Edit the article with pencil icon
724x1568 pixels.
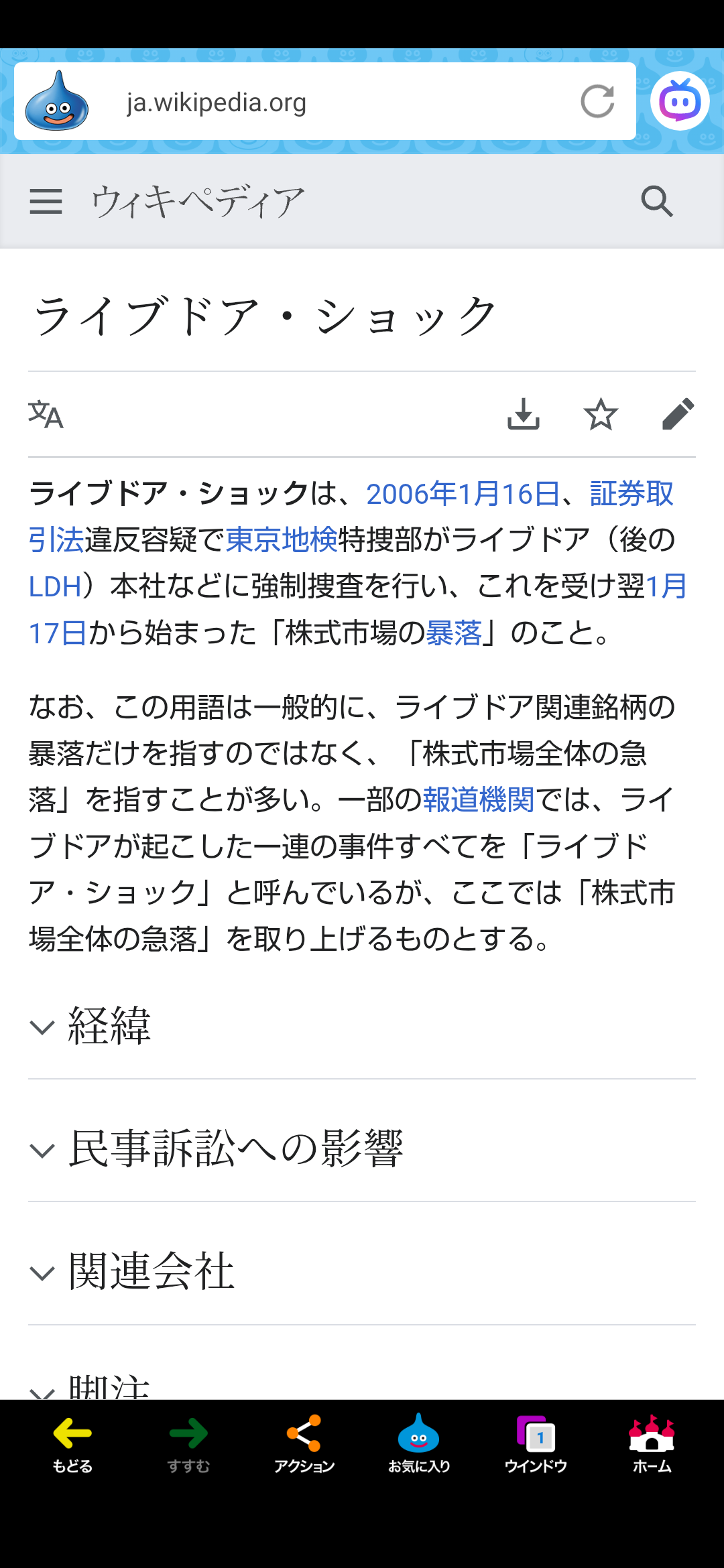pos(677,414)
